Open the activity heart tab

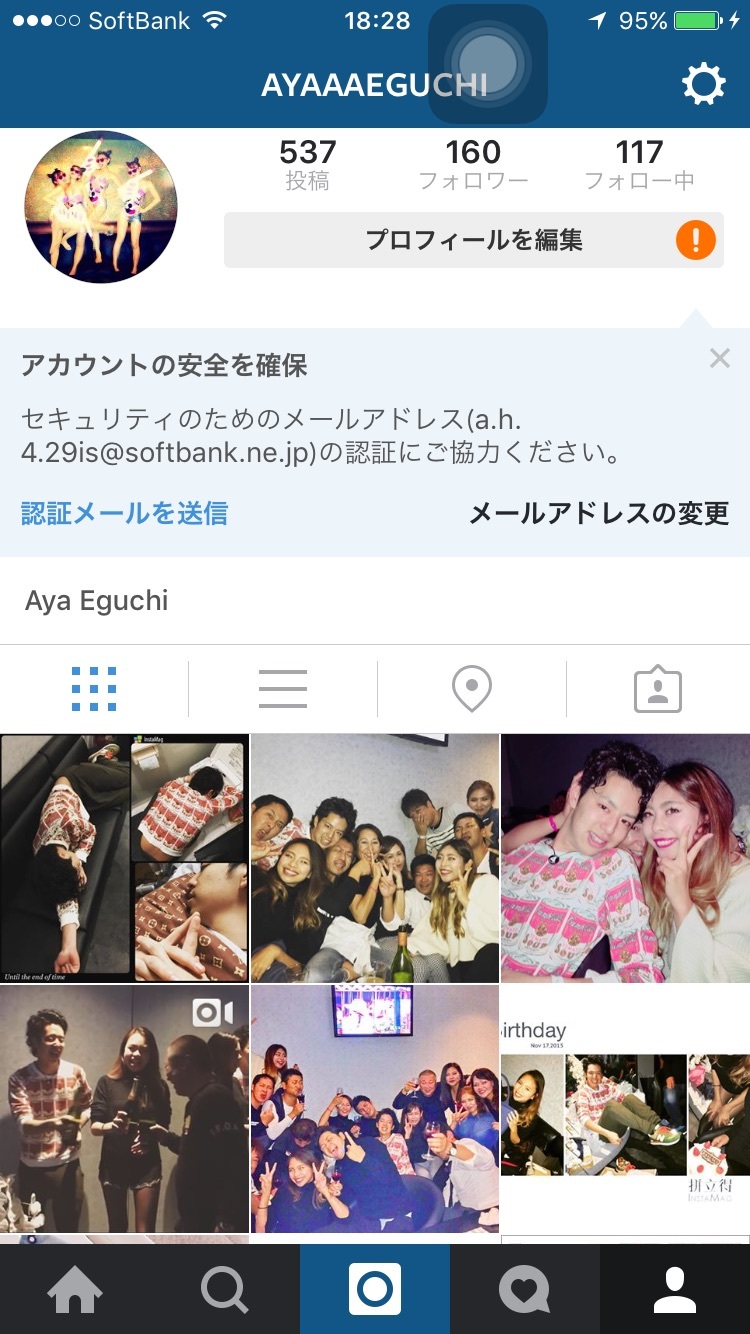click(x=525, y=1289)
